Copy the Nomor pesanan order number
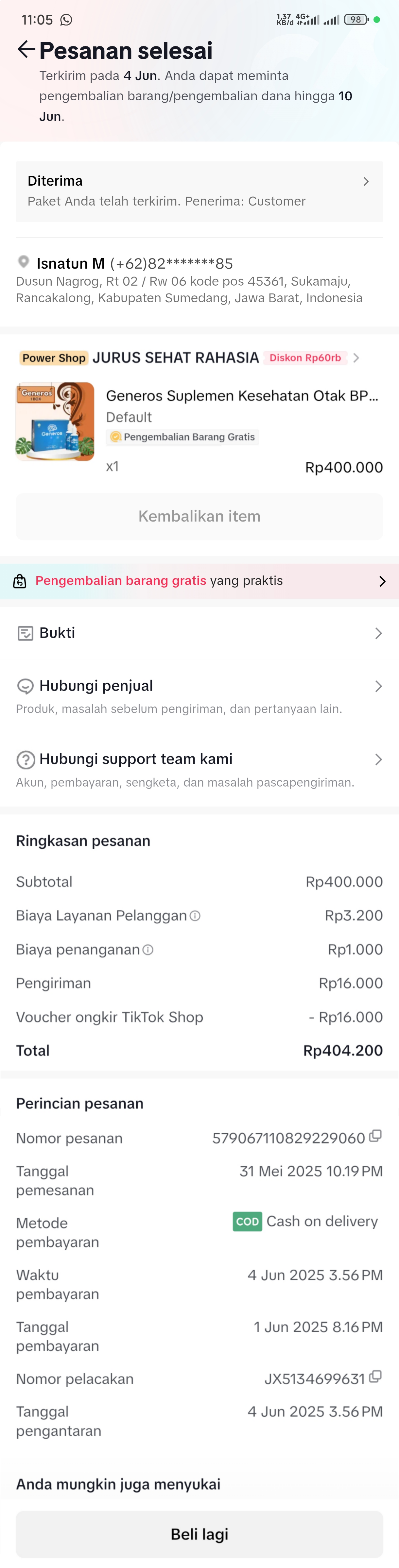Image resolution: width=399 pixels, height=1568 pixels. click(376, 1136)
